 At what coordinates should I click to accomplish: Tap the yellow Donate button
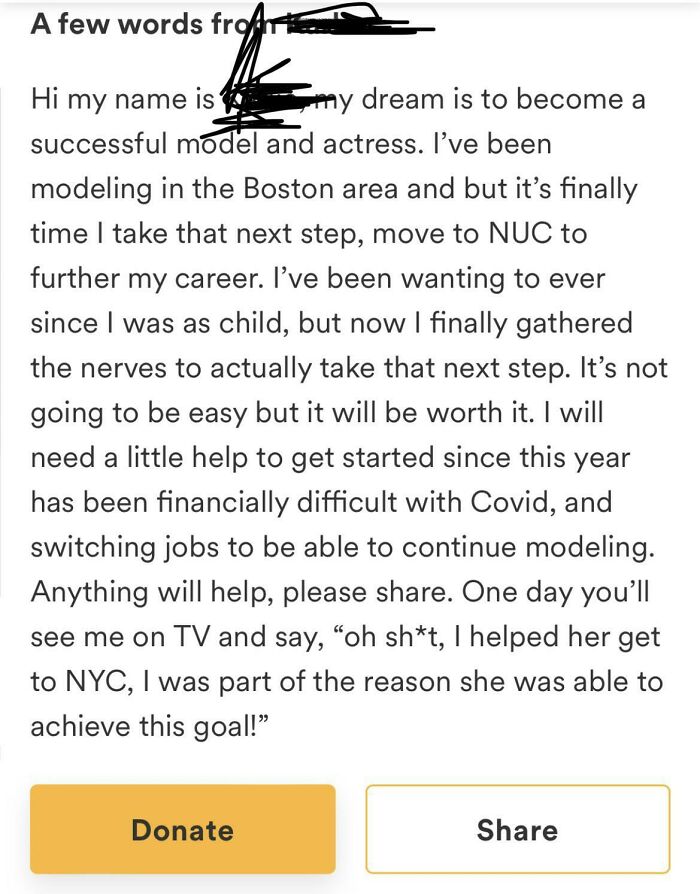pos(182,829)
